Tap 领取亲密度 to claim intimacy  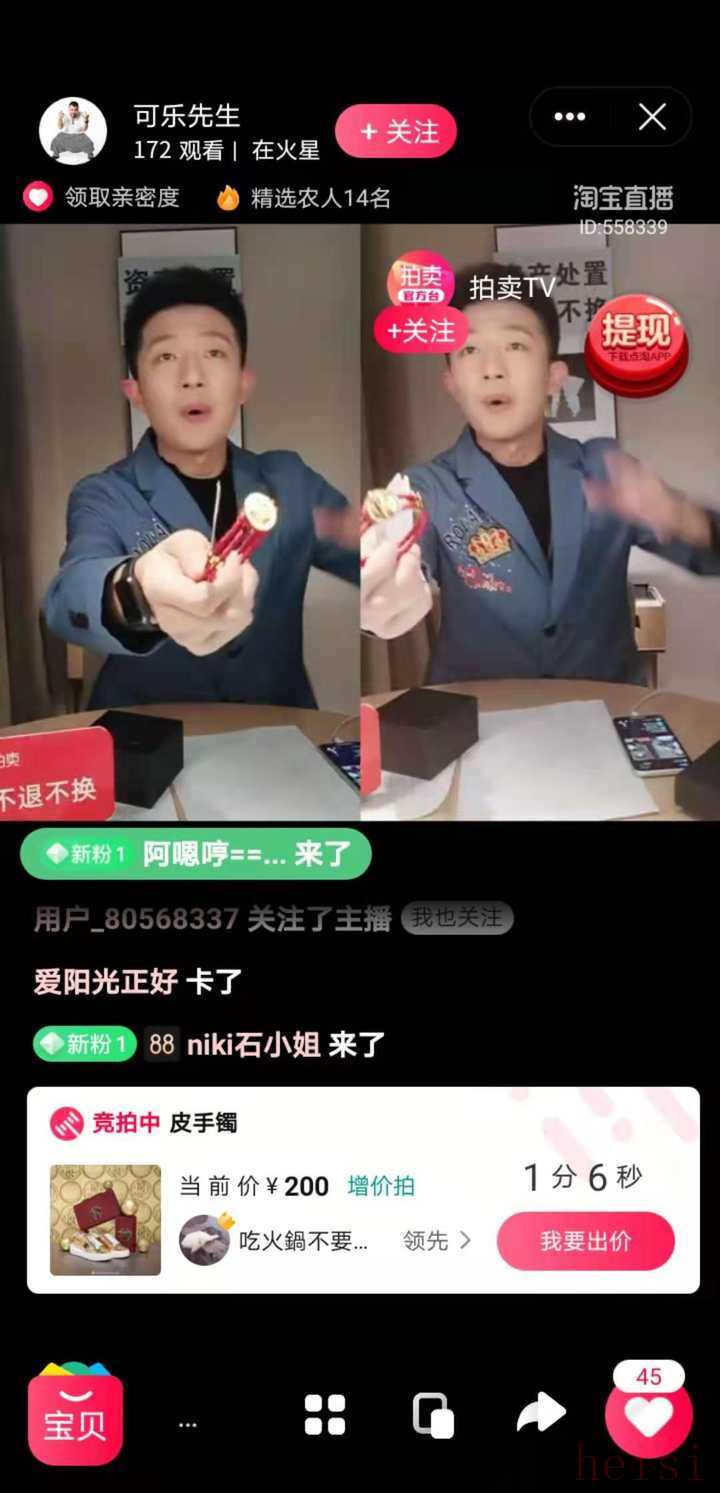tap(102, 197)
